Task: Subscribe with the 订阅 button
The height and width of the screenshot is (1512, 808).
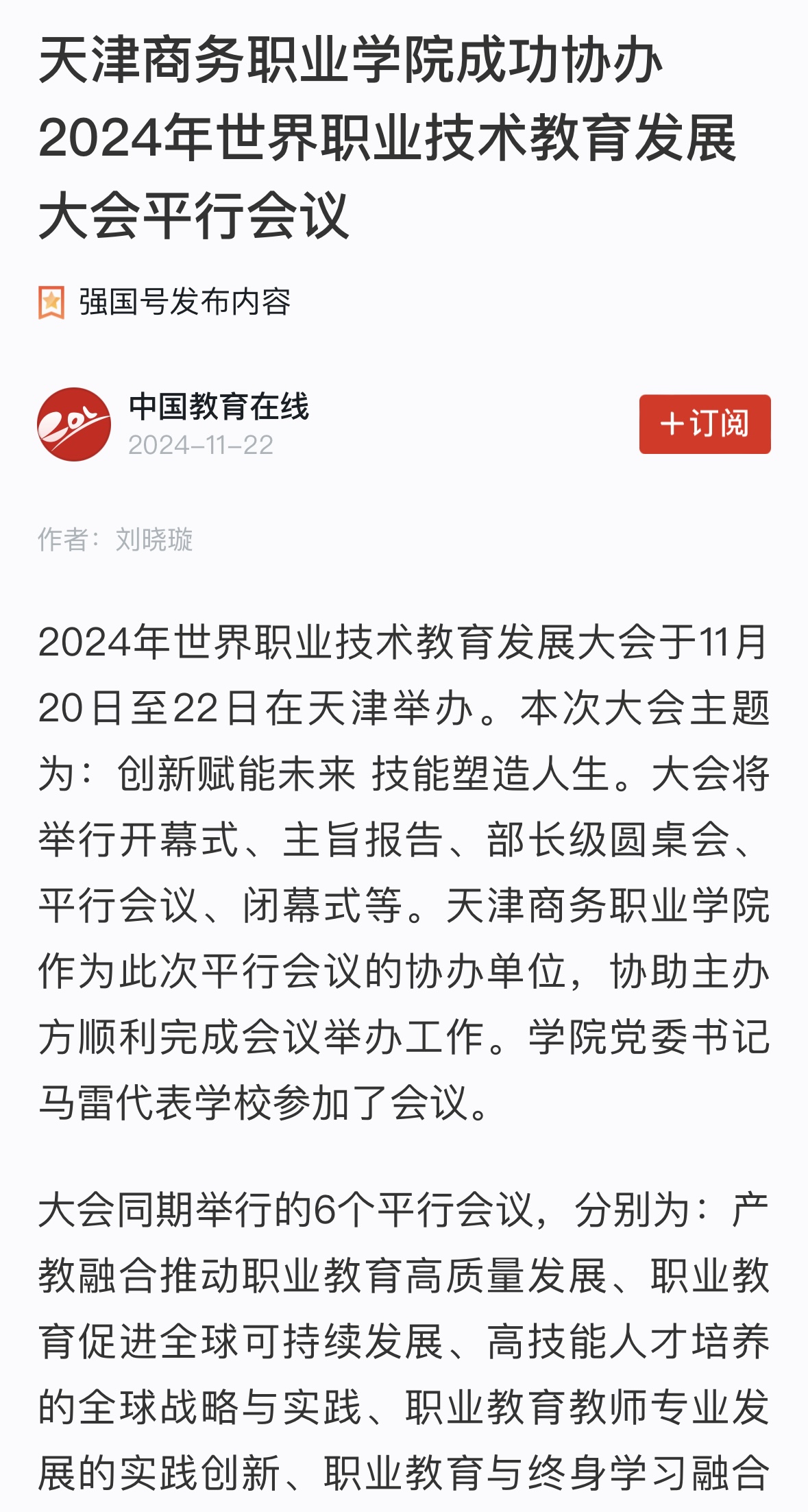Action: [x=705, y=424]
